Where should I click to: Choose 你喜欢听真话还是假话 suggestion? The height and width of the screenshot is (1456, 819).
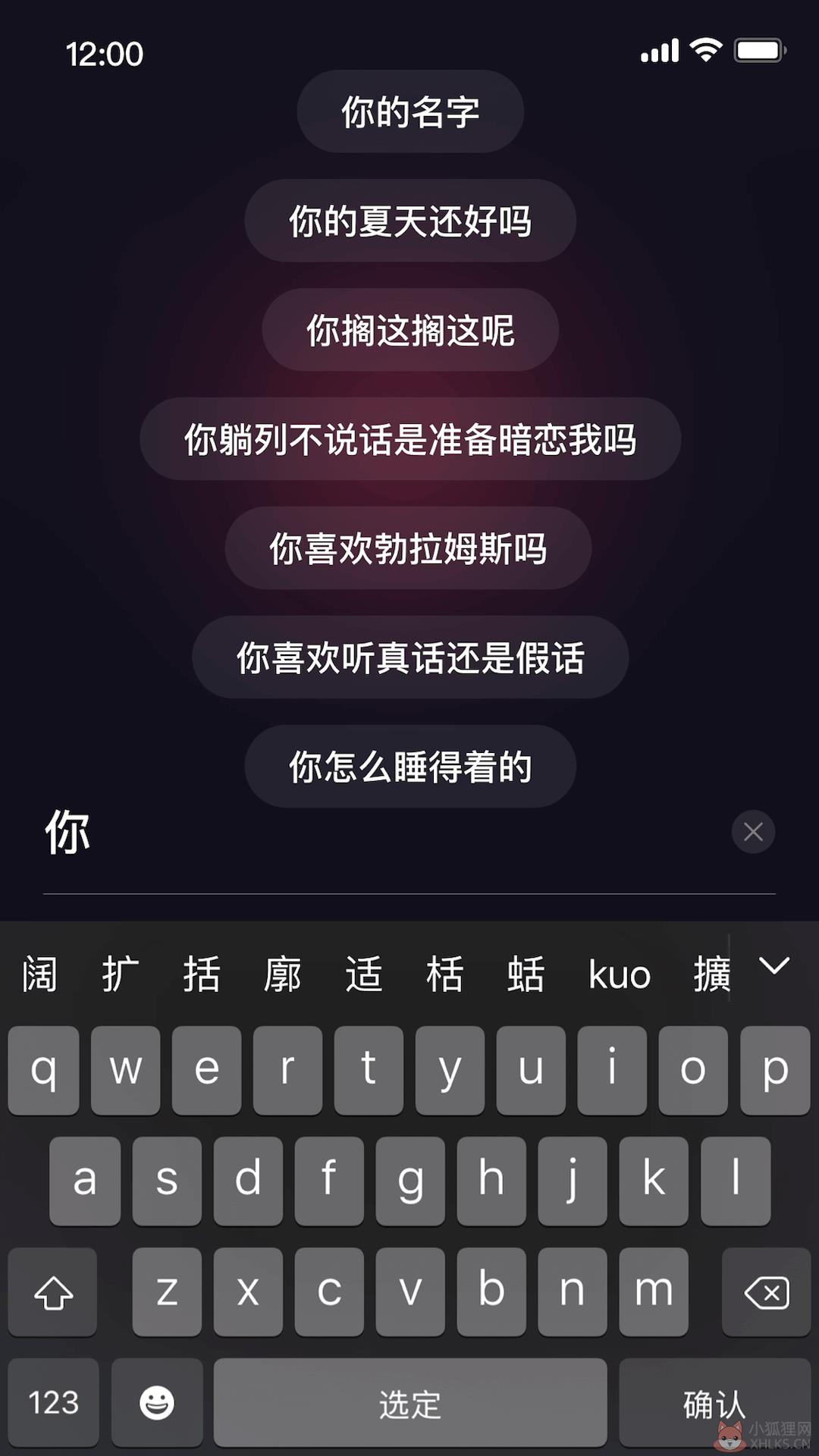coord(410,657)
